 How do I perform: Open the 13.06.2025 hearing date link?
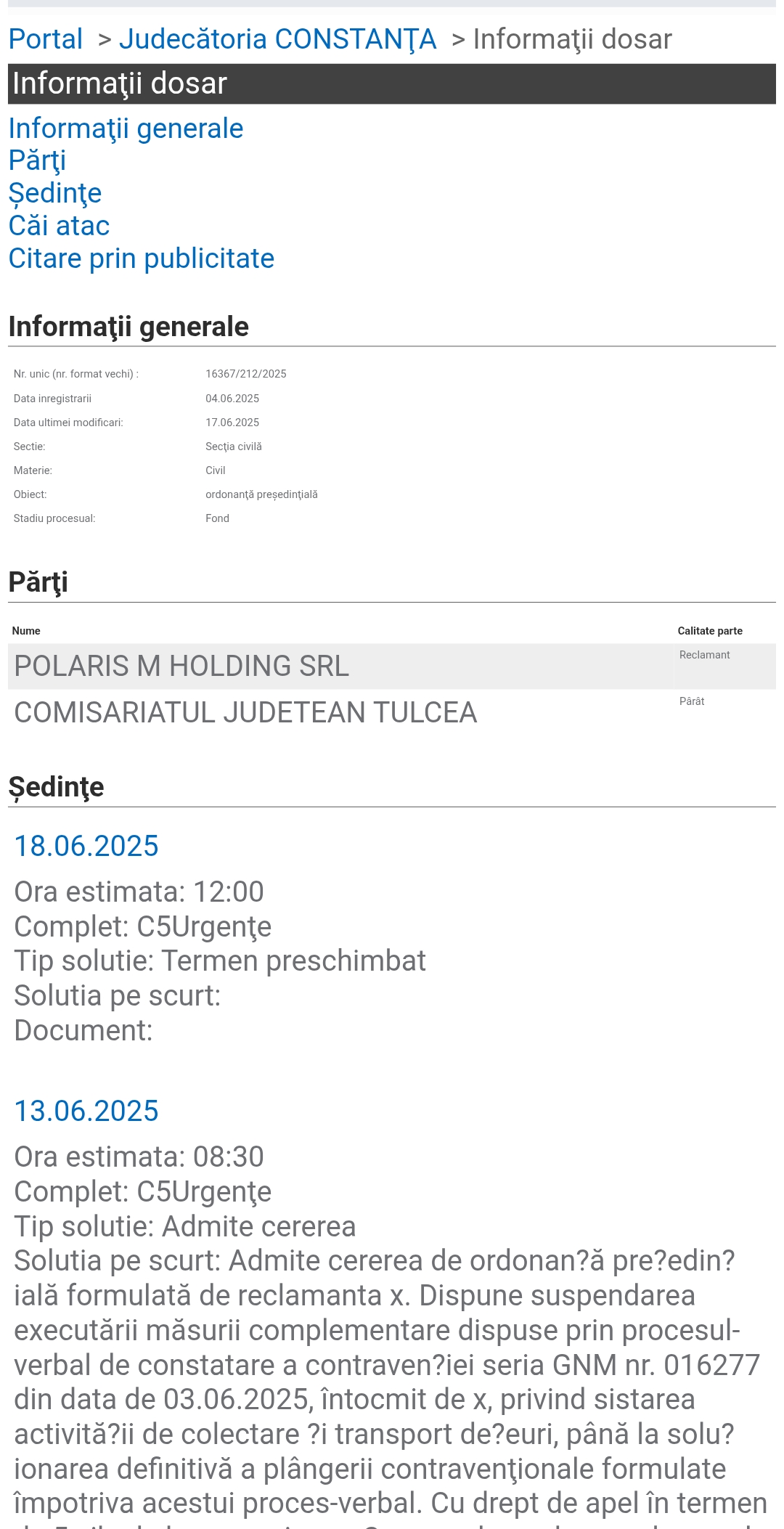tap(86, 1111)
